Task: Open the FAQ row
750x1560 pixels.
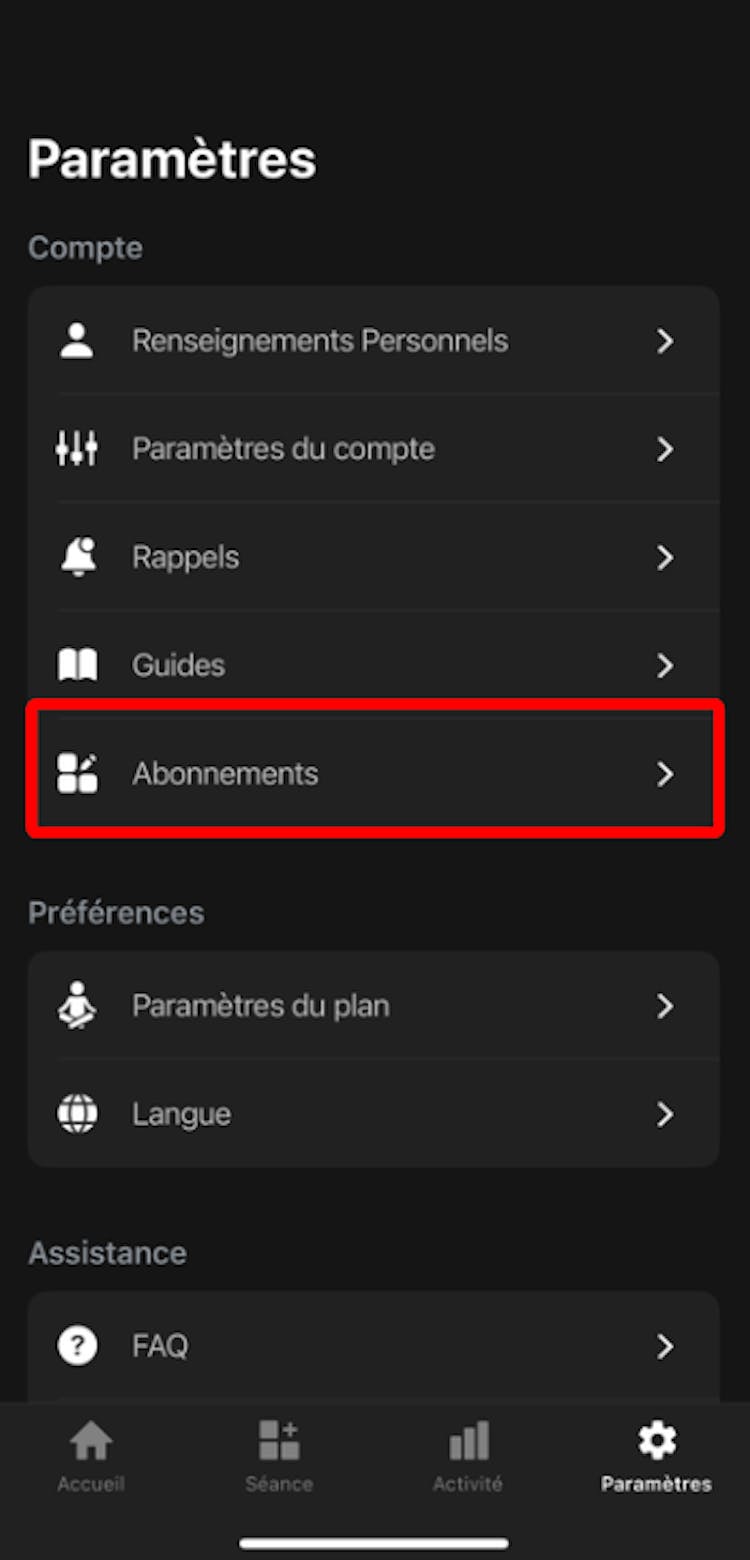Action: (x=373, y=1346)
